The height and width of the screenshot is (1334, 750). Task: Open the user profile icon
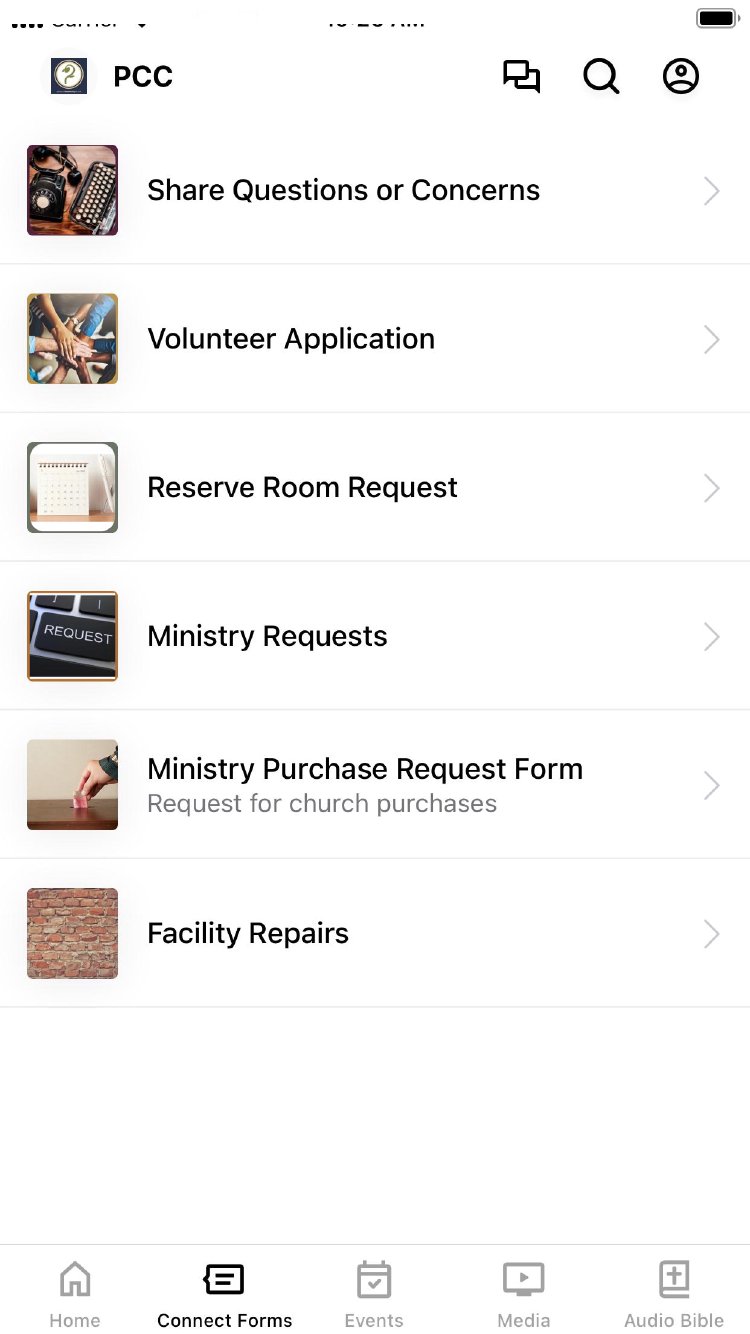681,77
